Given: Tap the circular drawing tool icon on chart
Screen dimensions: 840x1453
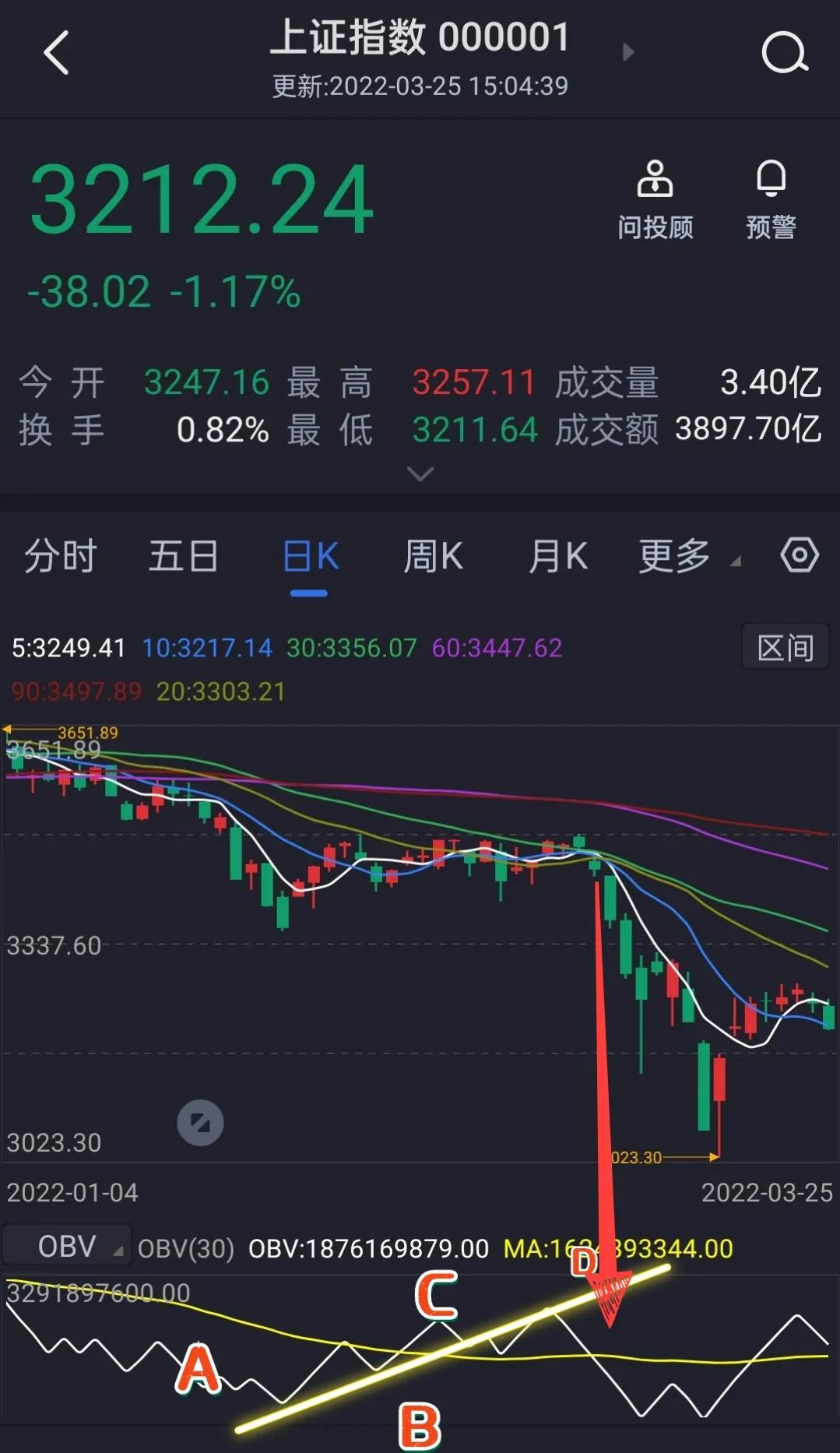Looking at the screenshot, I should point(199,1122).
